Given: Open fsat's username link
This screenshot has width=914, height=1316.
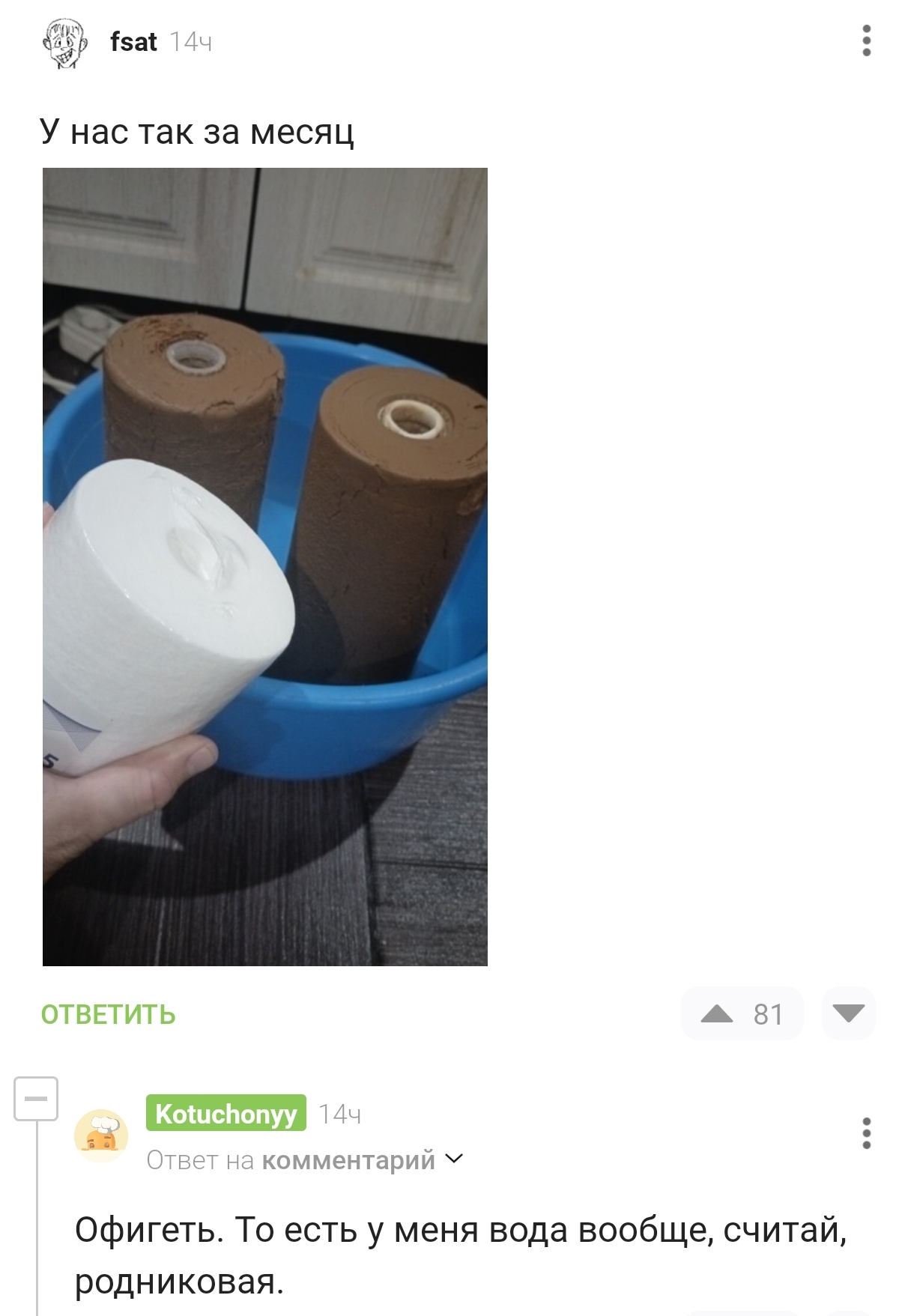Looking at the screenshot, I should (133, 42).
